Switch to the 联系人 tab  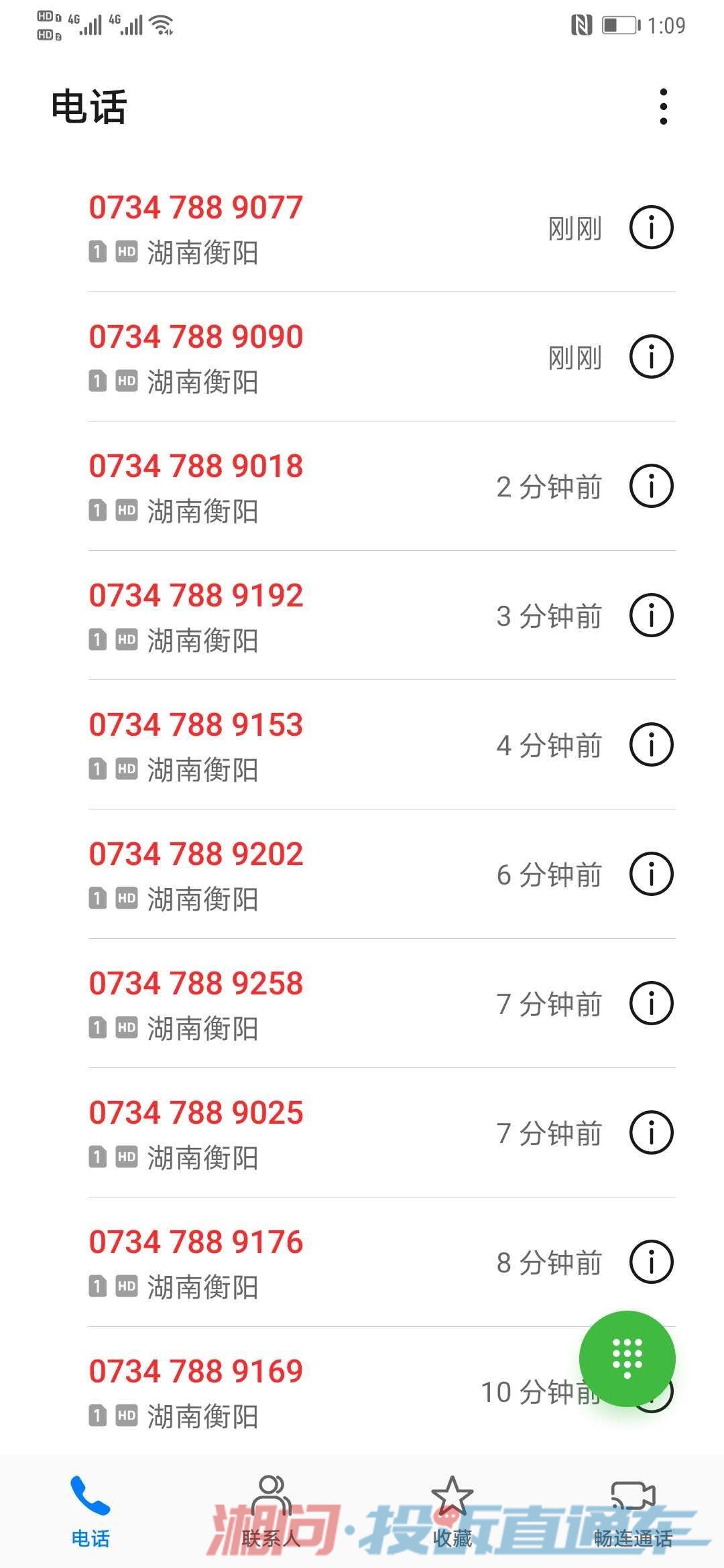tap(271, 1512)
